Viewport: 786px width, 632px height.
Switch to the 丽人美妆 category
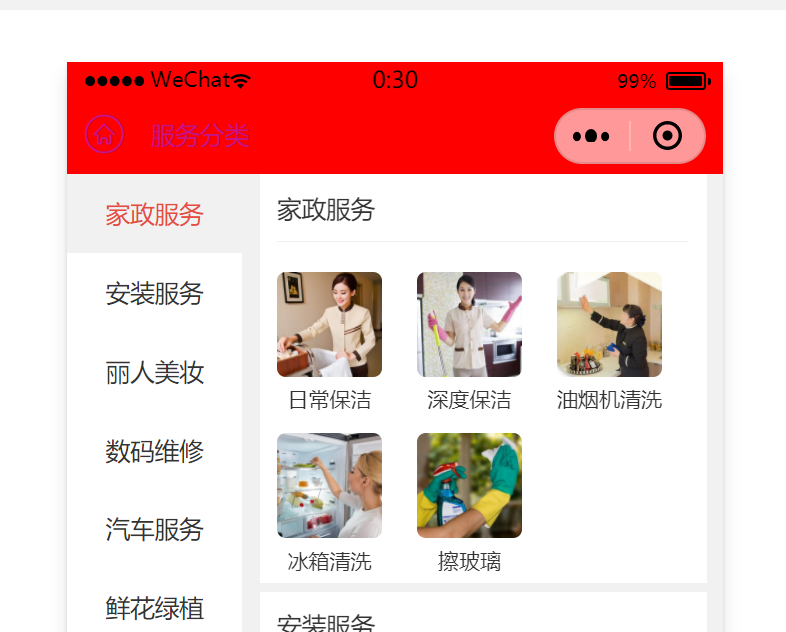154,372
